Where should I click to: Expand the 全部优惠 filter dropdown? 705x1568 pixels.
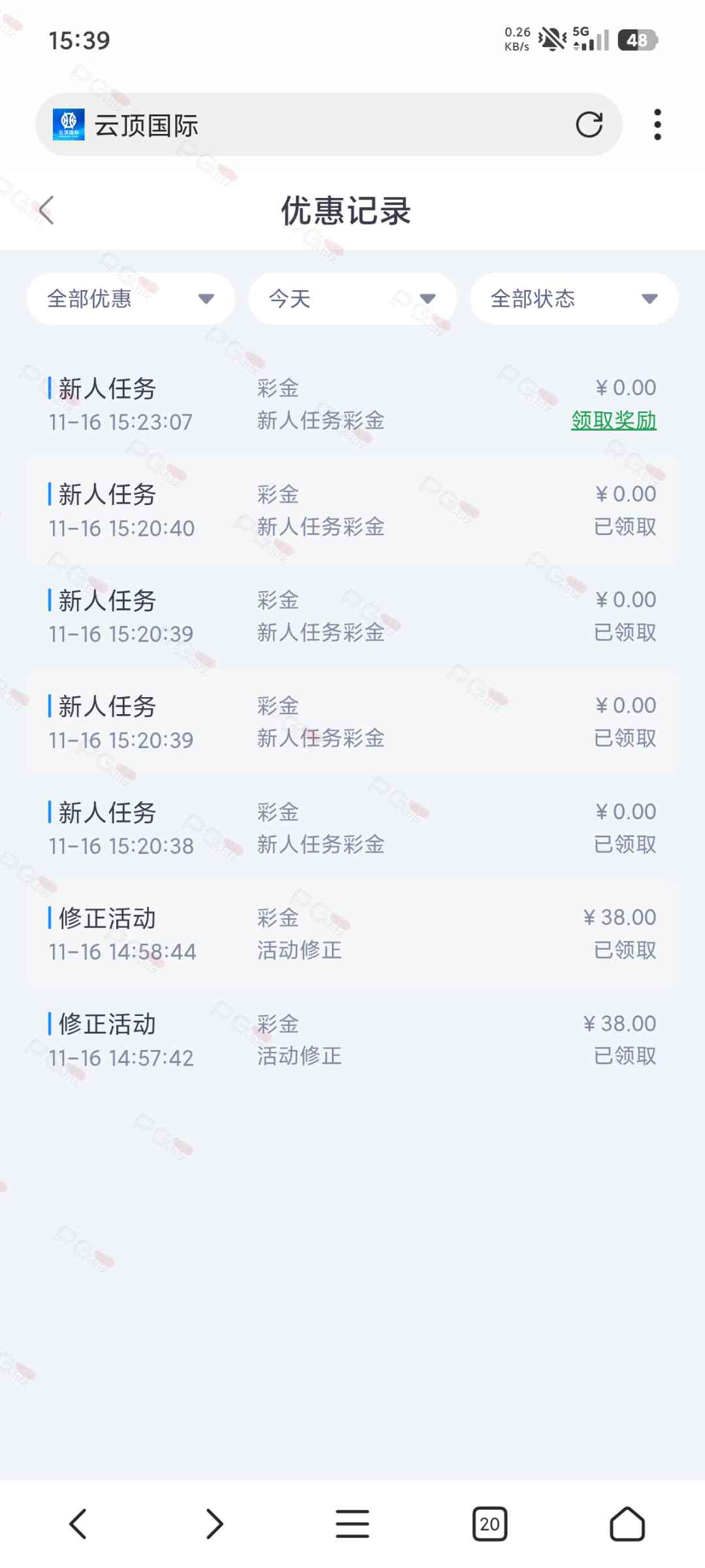(131, 299)
